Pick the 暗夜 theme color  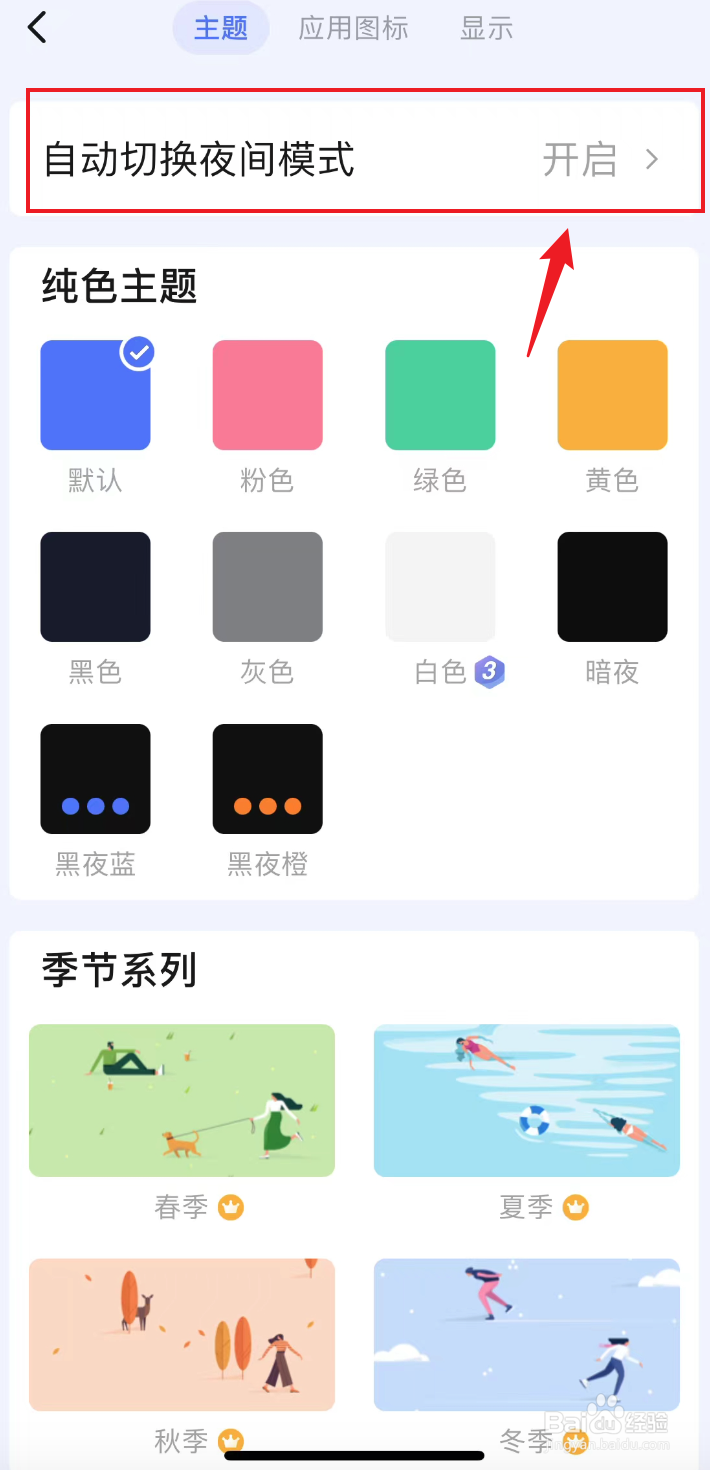coord(612,587)
